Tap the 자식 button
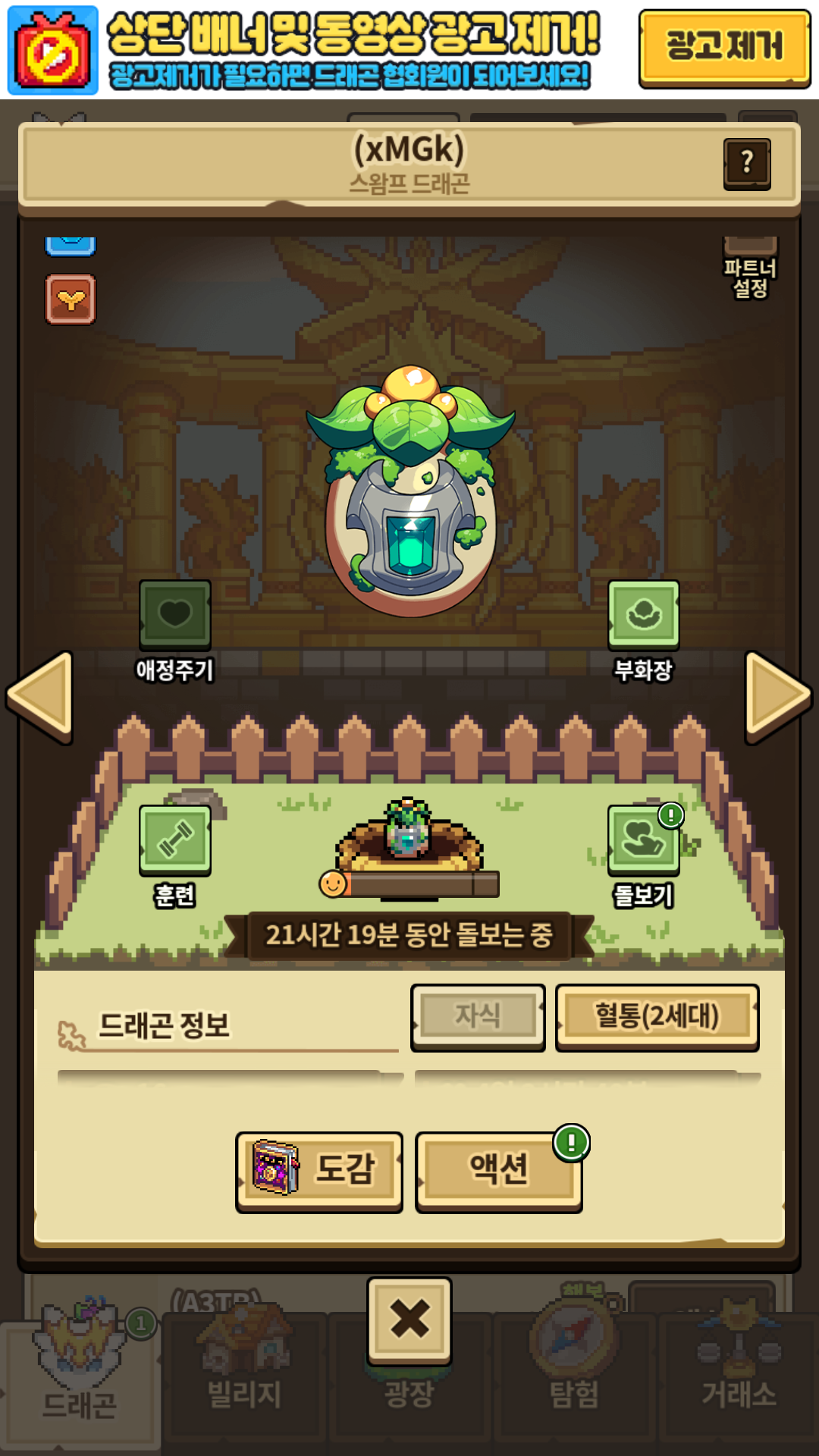Viewport: 819px width, 1456px height. [478, 1016]
